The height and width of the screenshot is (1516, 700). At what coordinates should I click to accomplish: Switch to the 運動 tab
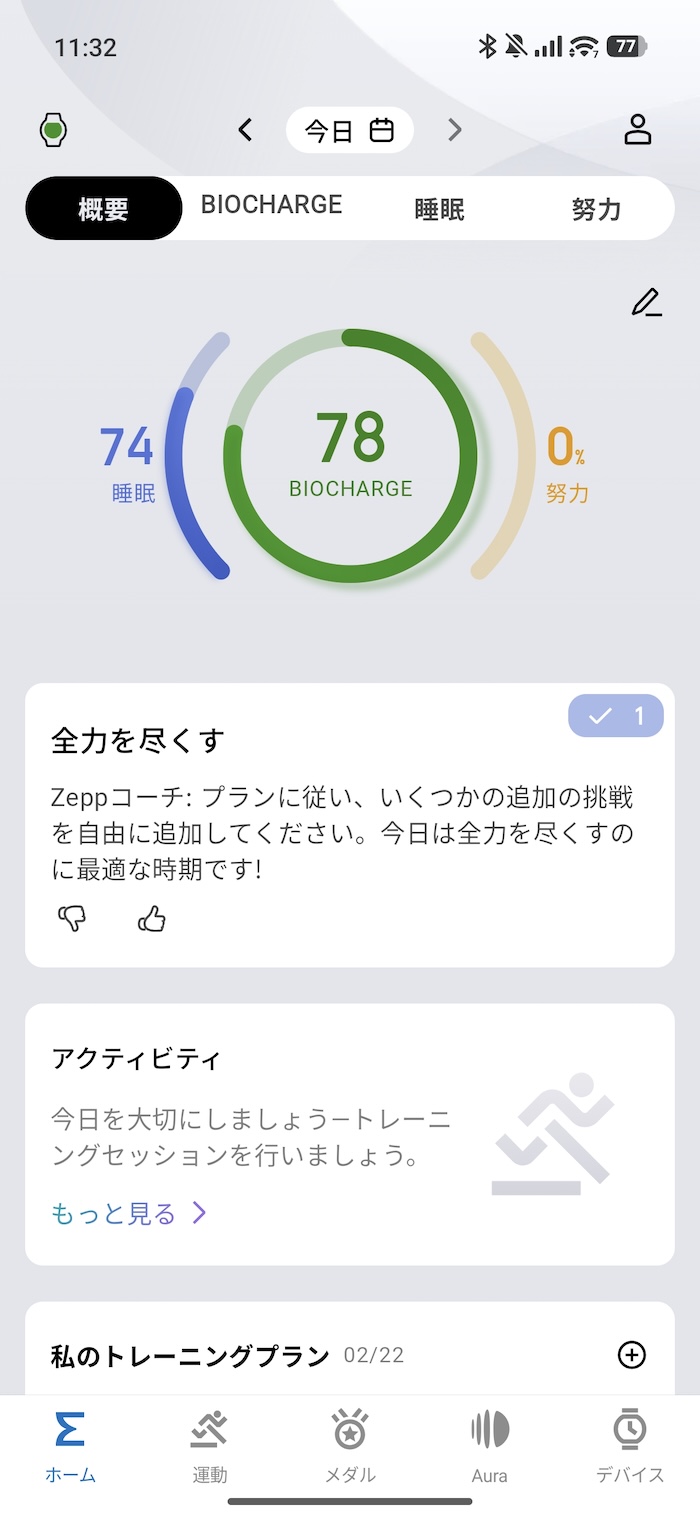coord(210,1446)
